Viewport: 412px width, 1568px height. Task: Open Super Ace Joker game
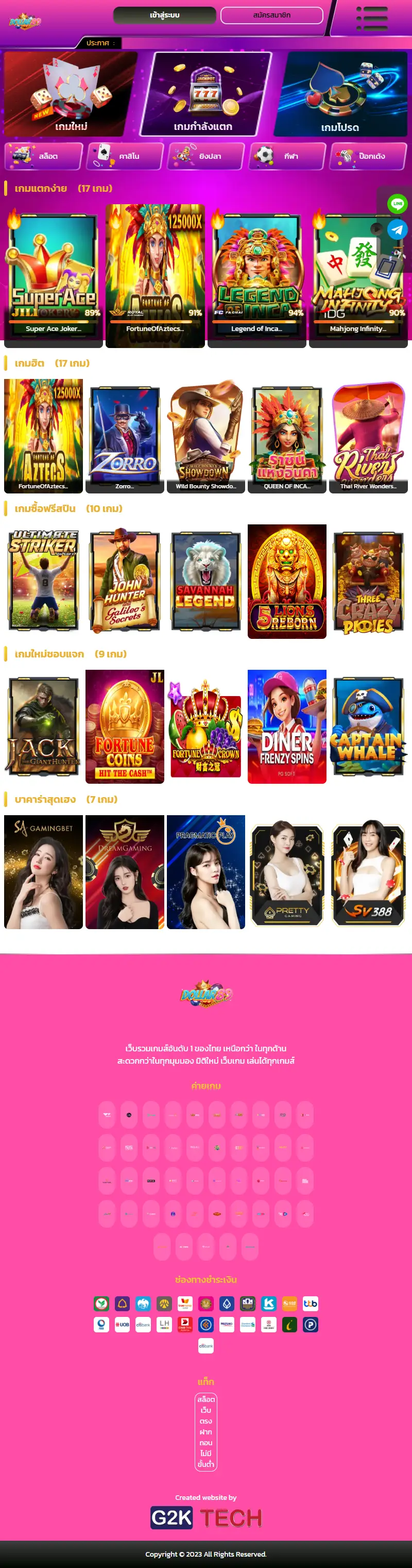pyautogui.click(x=54, y=274)
